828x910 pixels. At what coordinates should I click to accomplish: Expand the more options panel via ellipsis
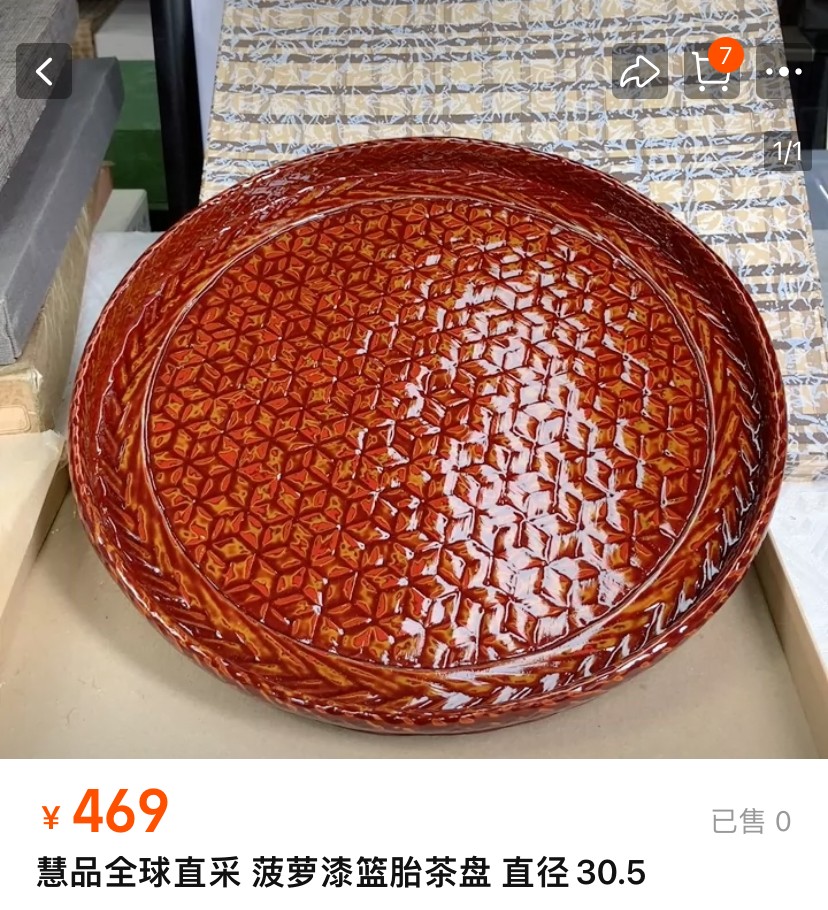[786, 71]
